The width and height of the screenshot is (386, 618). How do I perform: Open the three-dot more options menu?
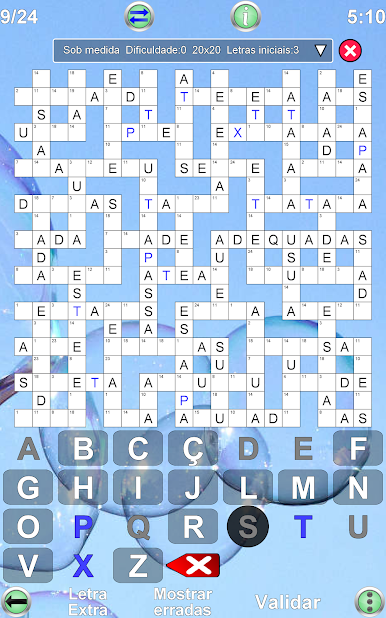369,602
